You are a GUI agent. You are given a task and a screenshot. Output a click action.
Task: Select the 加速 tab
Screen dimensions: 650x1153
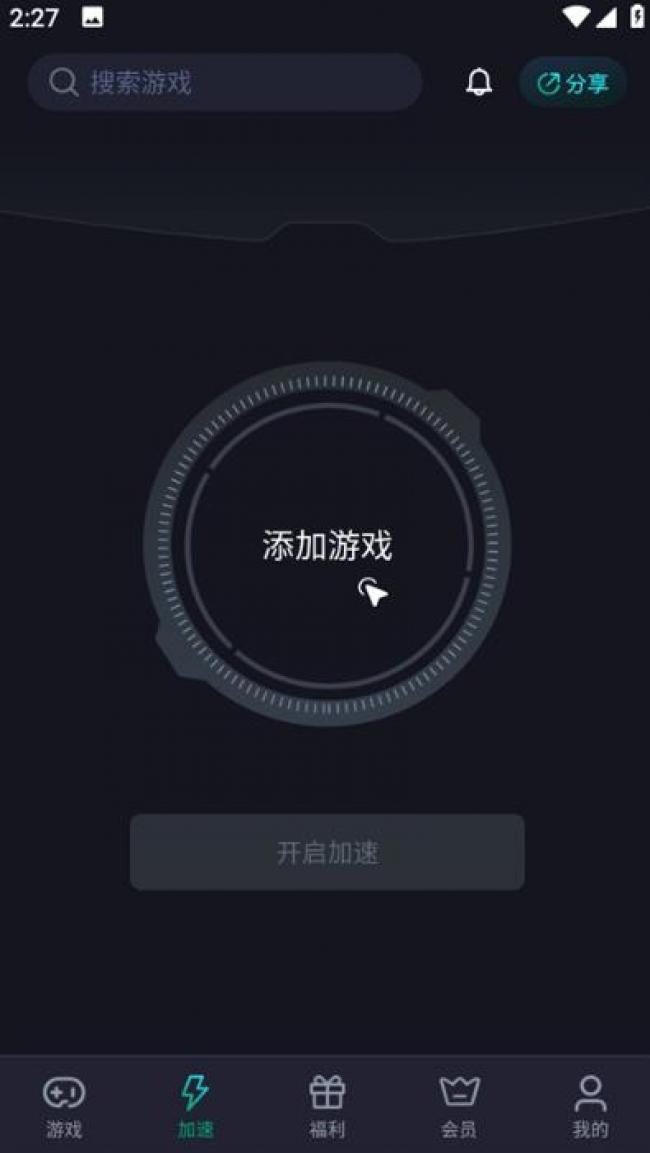click(195, 1105)
